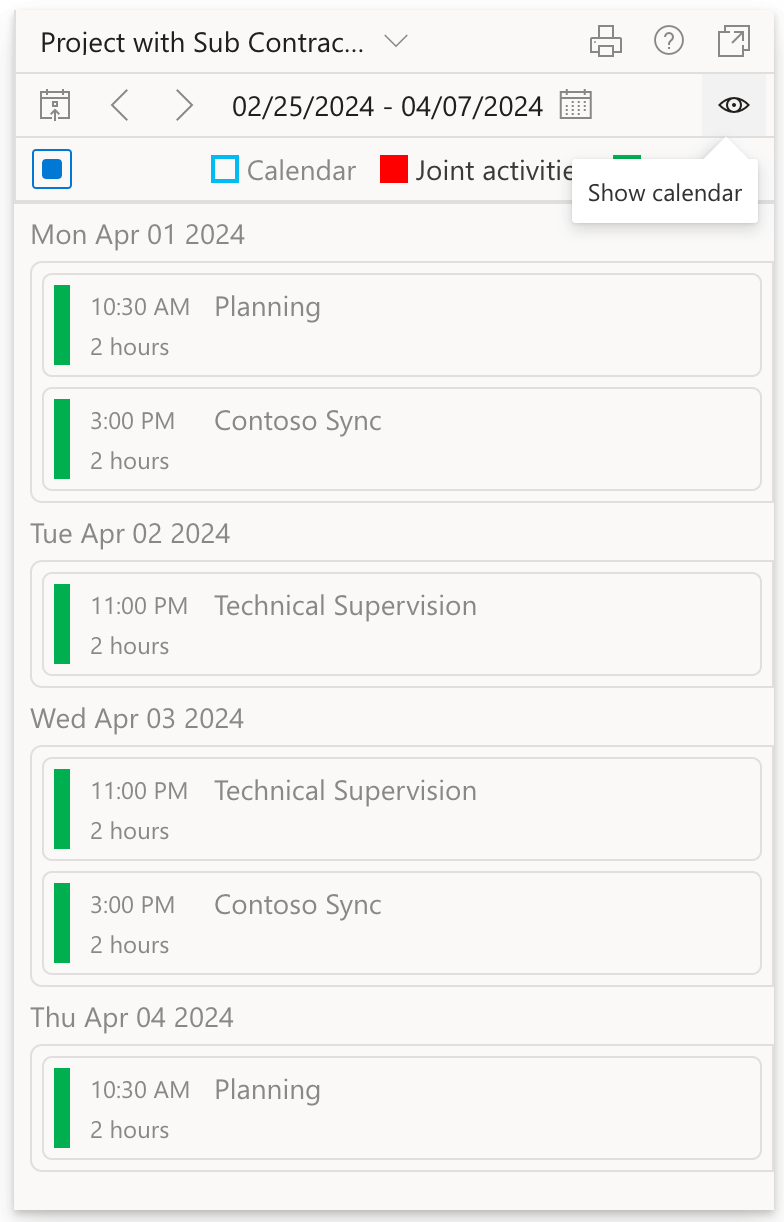The height and width of the screenshot is (1222, 784).
Task: Open the print dialog
Action: click(605, 41)
